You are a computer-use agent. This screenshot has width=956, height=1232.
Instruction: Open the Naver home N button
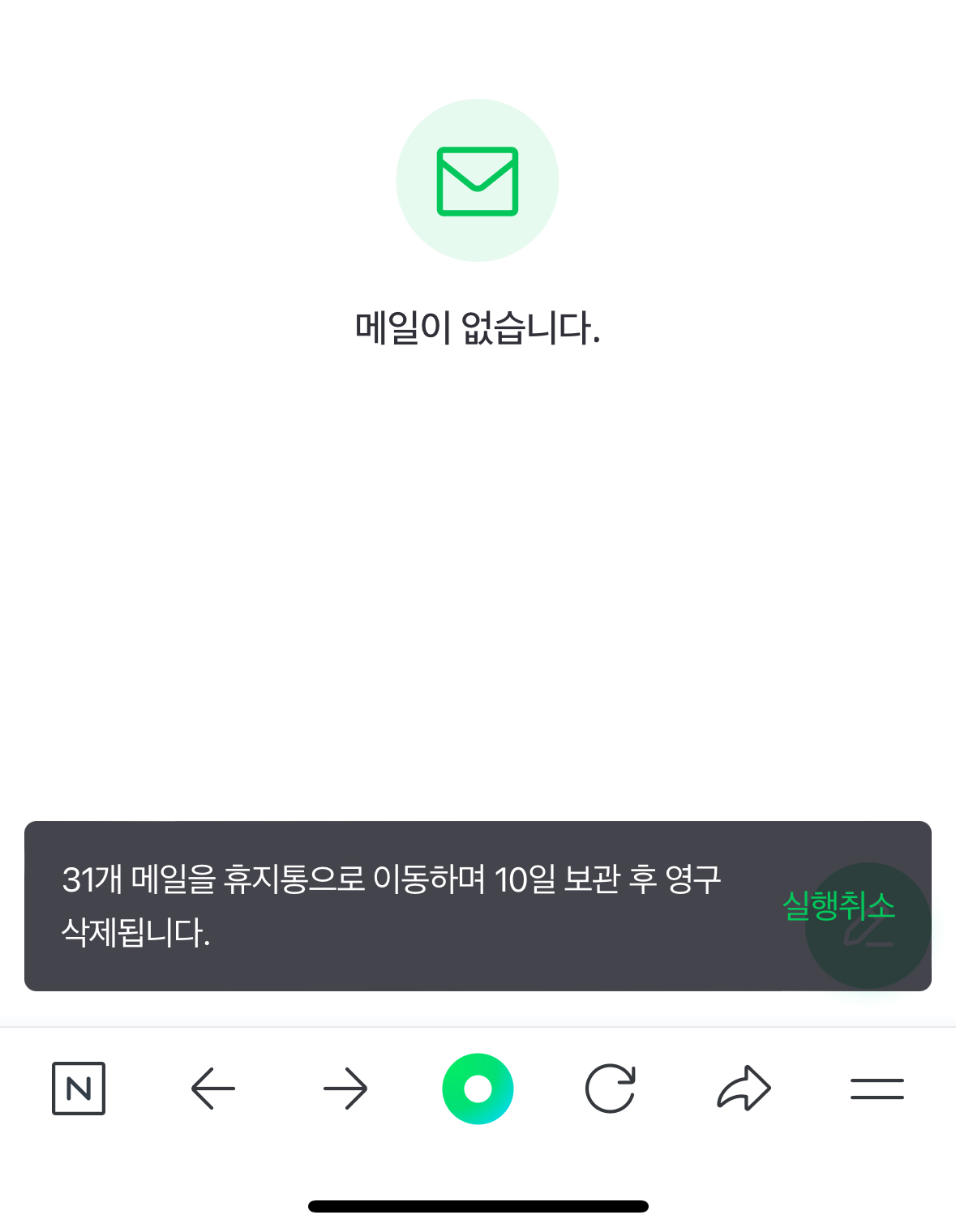(79, 1088)
